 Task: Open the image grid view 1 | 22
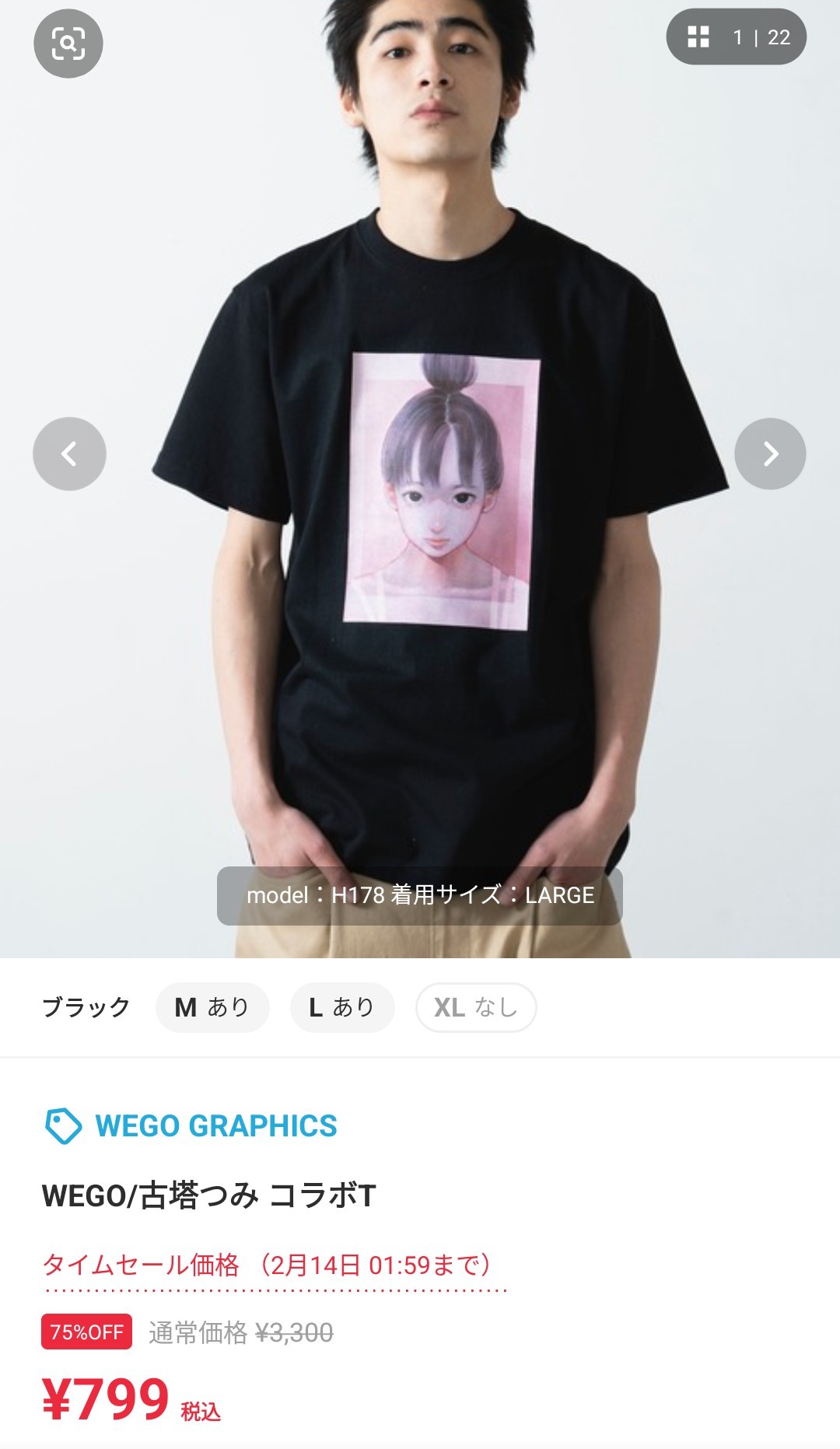(x=736, y=37)
